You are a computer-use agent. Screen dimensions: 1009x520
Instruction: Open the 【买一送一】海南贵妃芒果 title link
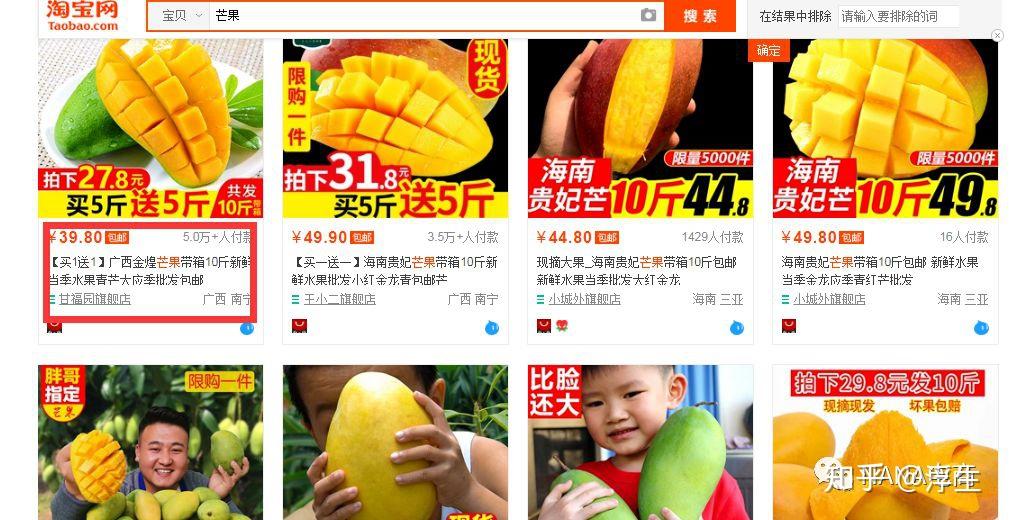[395, 270]
